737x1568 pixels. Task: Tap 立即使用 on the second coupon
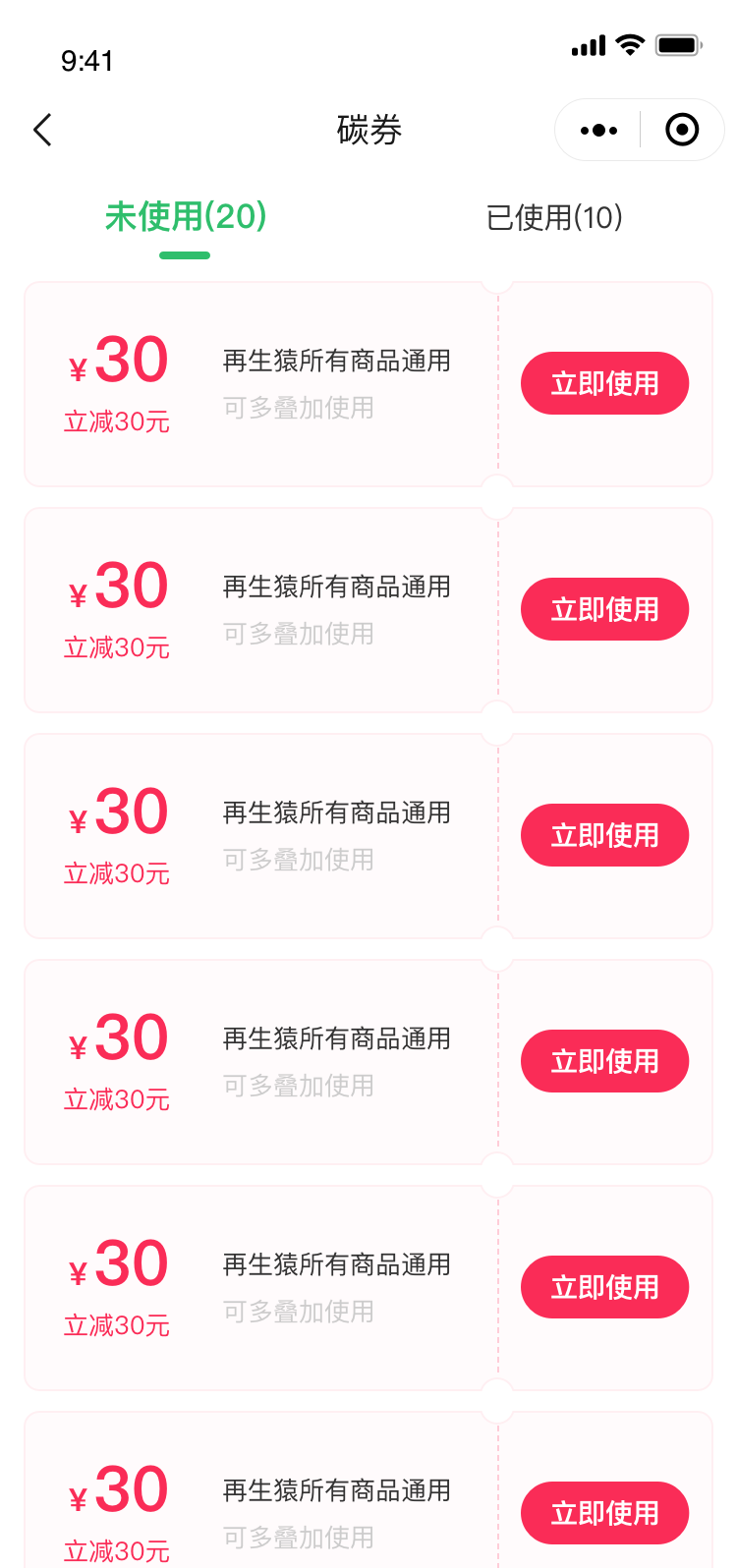tap(603, 609)
